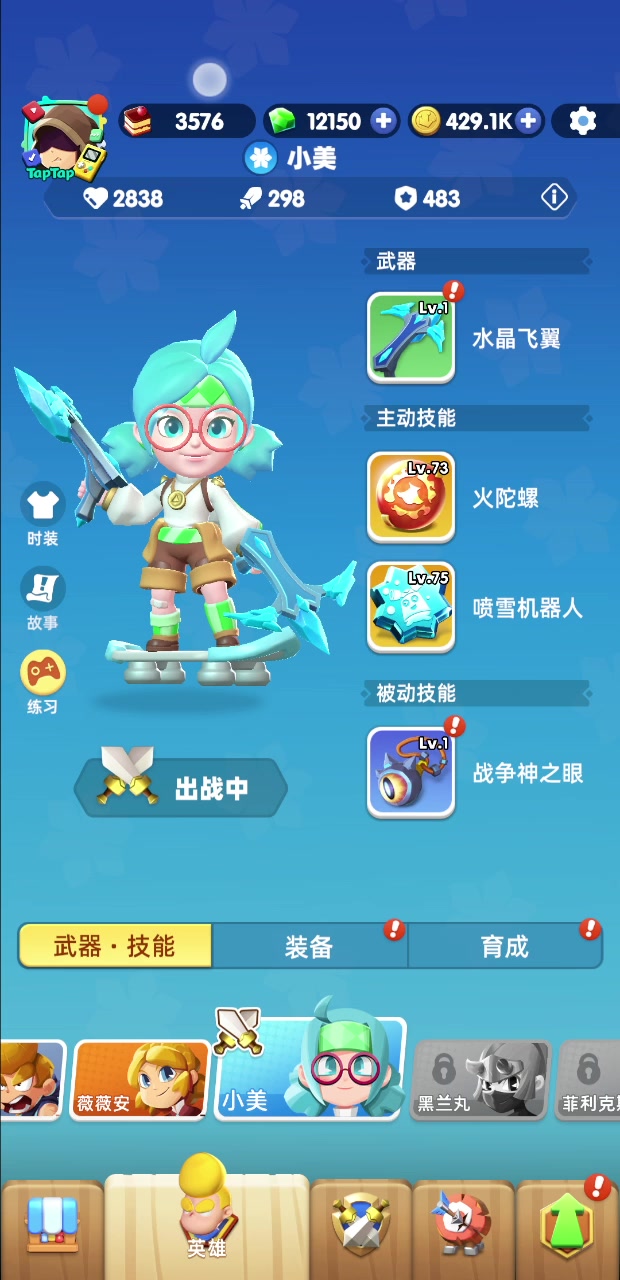The image size is (620, 1280).
Task: Select the locked hero 黑兰丸
Action: coord(481,1079)
